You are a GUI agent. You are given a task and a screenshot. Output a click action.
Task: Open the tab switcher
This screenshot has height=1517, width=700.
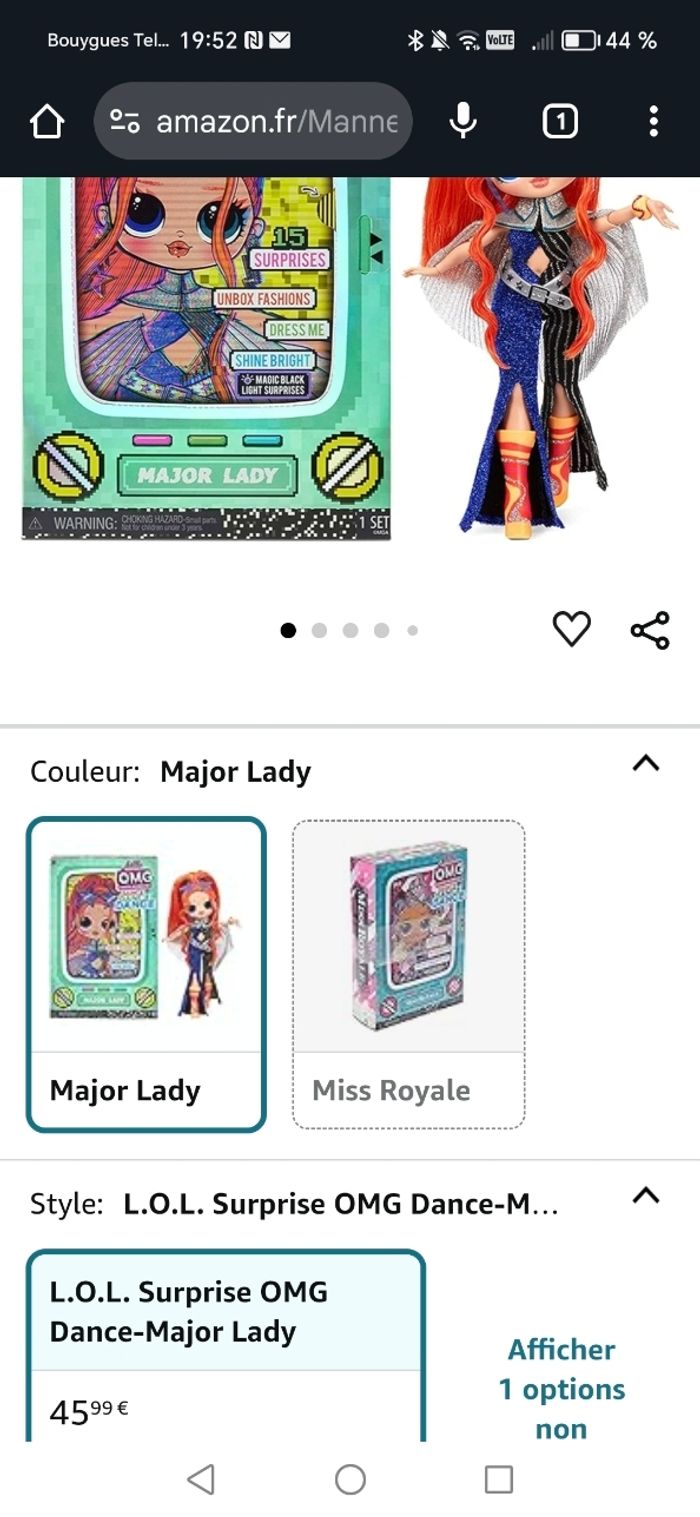tap(560, 122)
